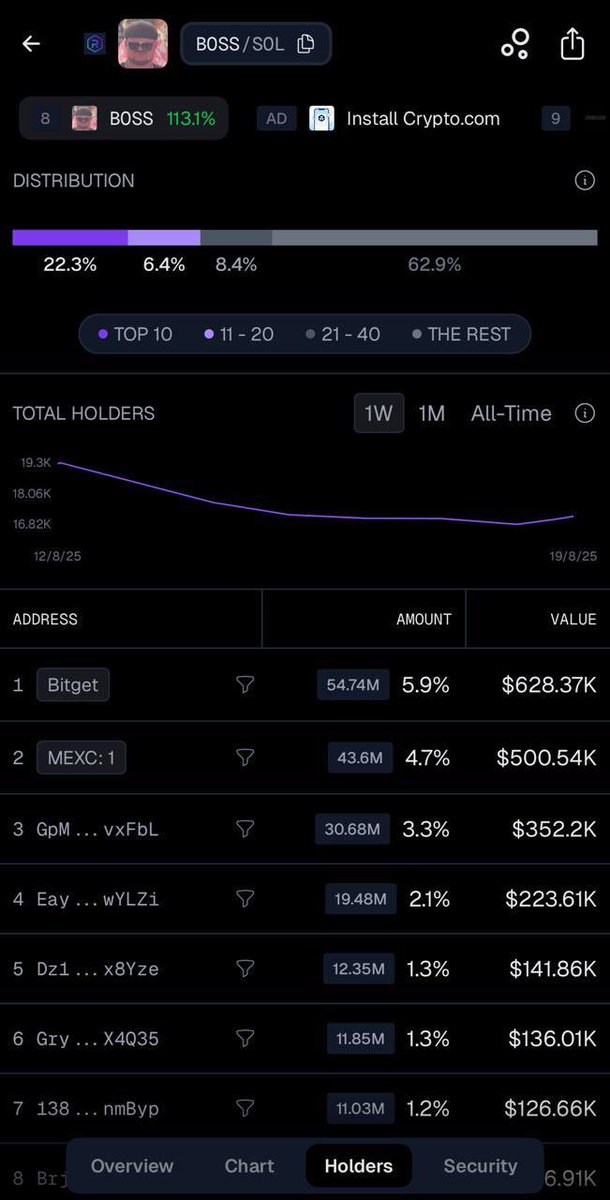Copy the BOSS/SOL pair address

point(306,44)
